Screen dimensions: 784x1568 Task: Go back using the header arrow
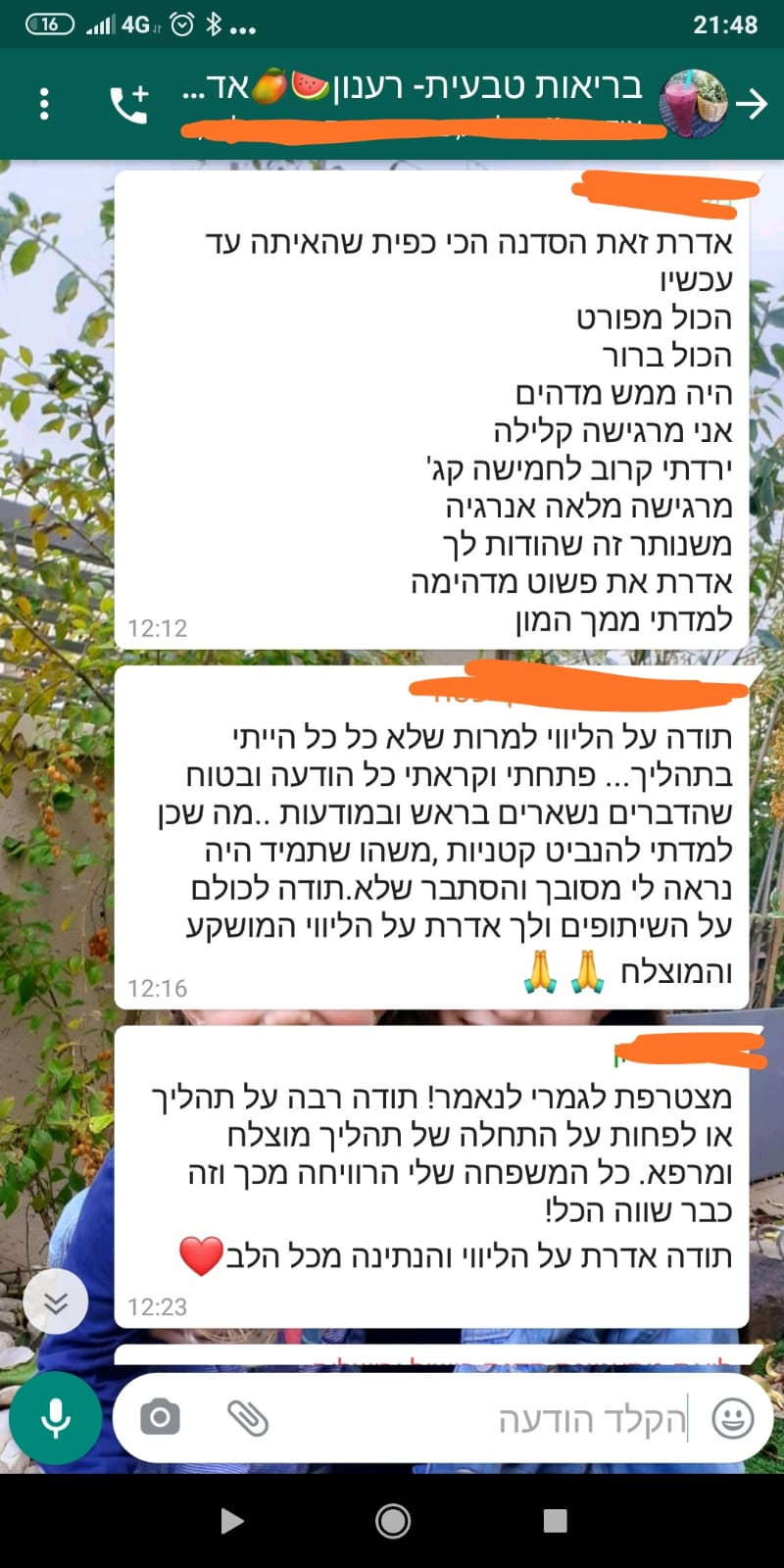(x=752, y=104)
